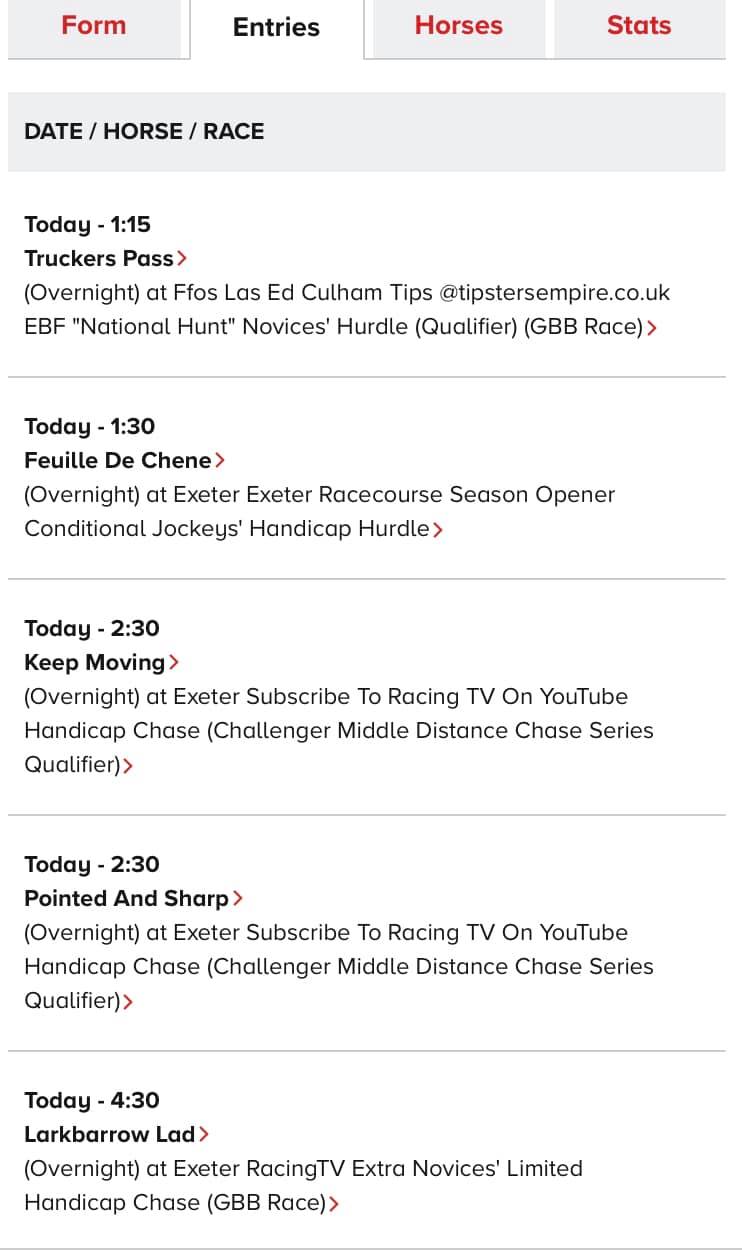742x1250 pixels.
Task: Switch to the Stats tab
Action: pyautogui.click(x=639, y=26)
